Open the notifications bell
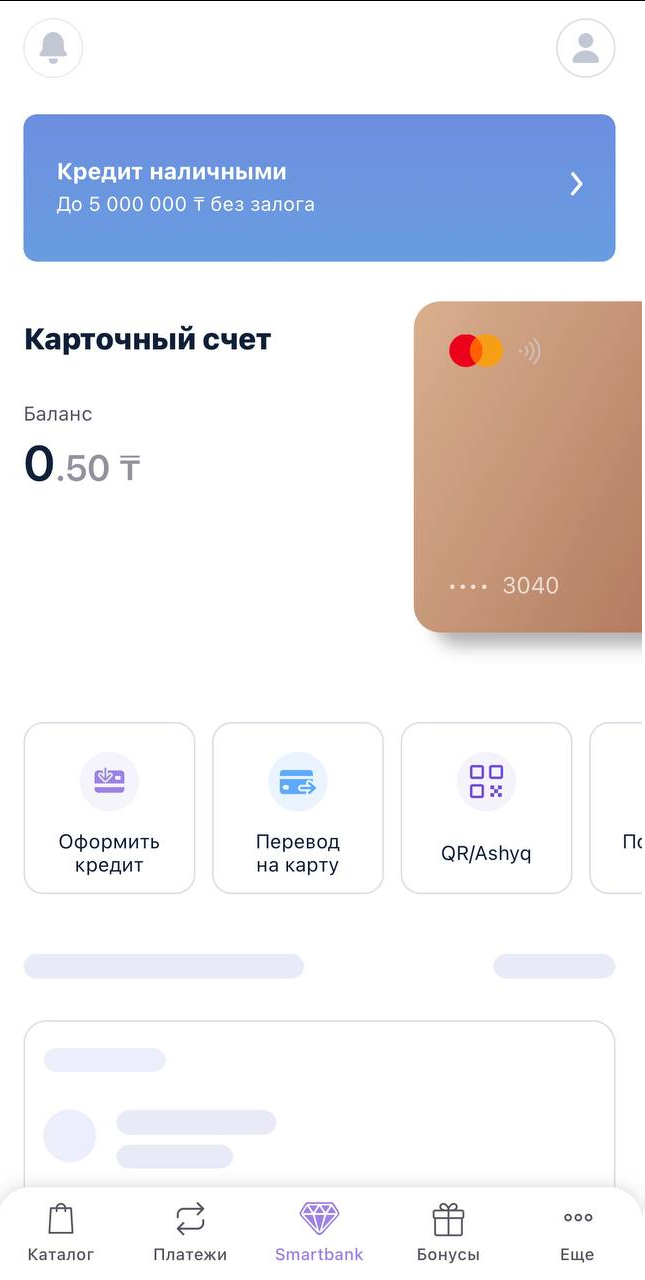Image resolution: width=645 pixels, height=1280 pixels. coord(53,48)
